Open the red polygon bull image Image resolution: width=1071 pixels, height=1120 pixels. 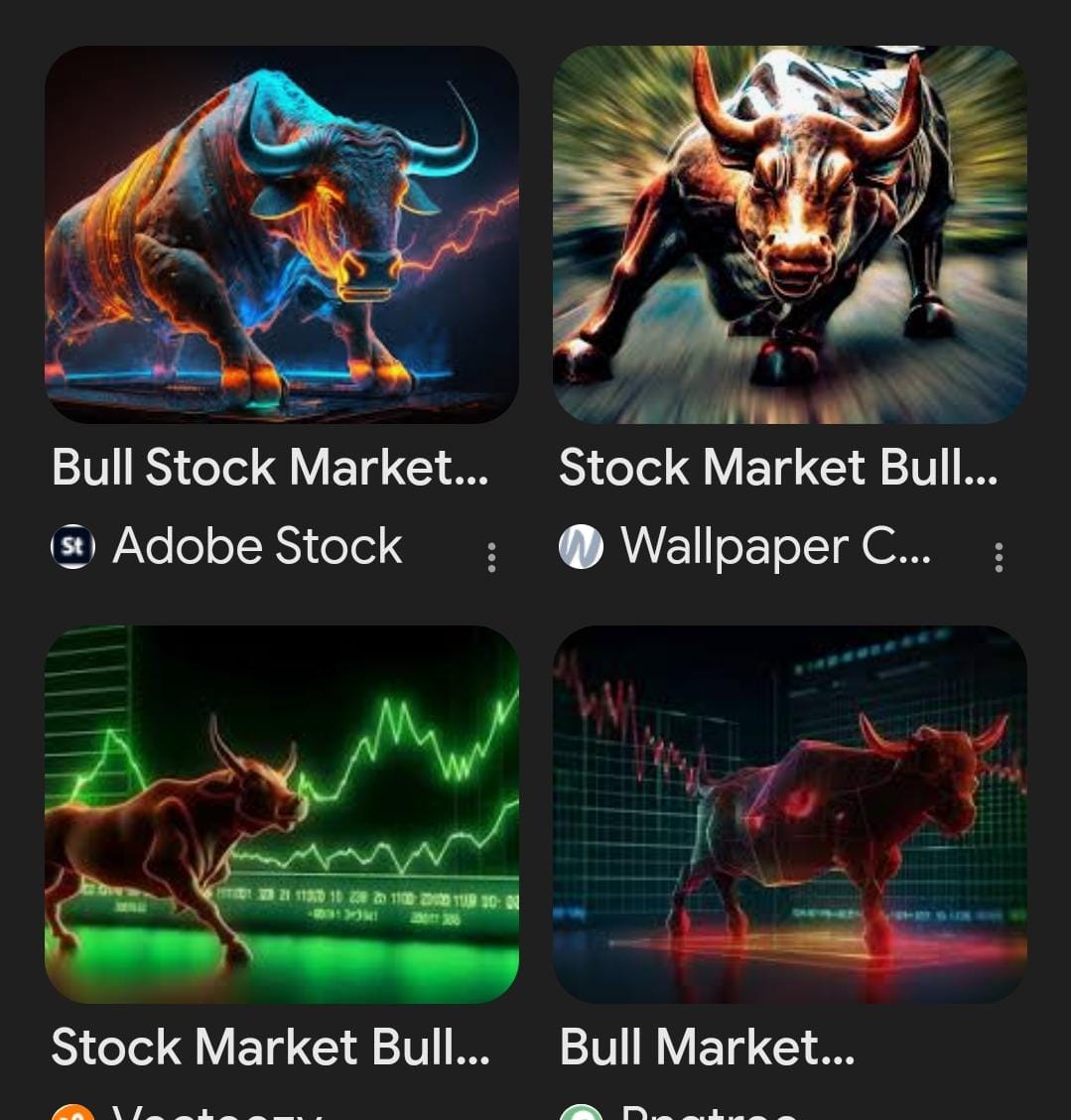pyautogui.click(x=789, y=813)
